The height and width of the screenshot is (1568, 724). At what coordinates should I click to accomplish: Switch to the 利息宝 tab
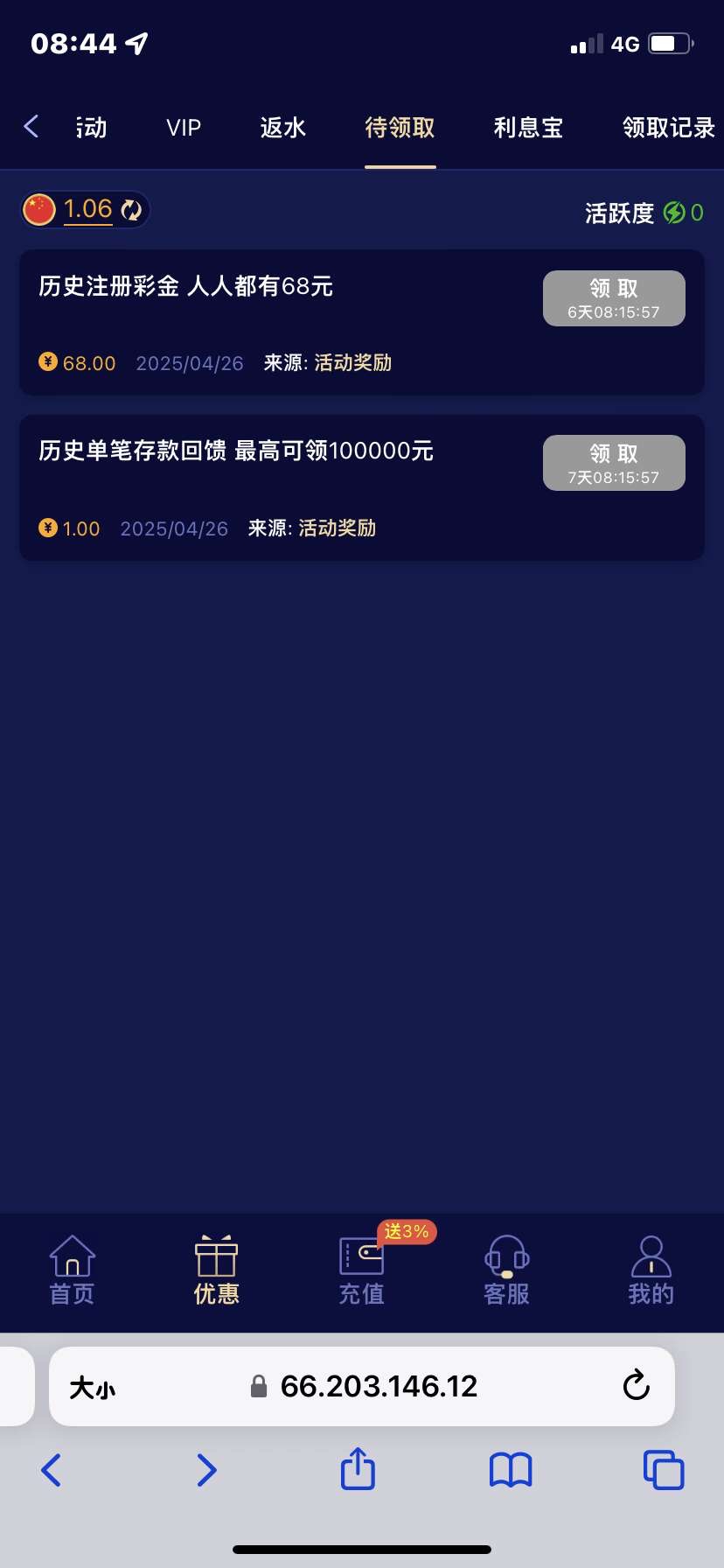tap(528, 128)
